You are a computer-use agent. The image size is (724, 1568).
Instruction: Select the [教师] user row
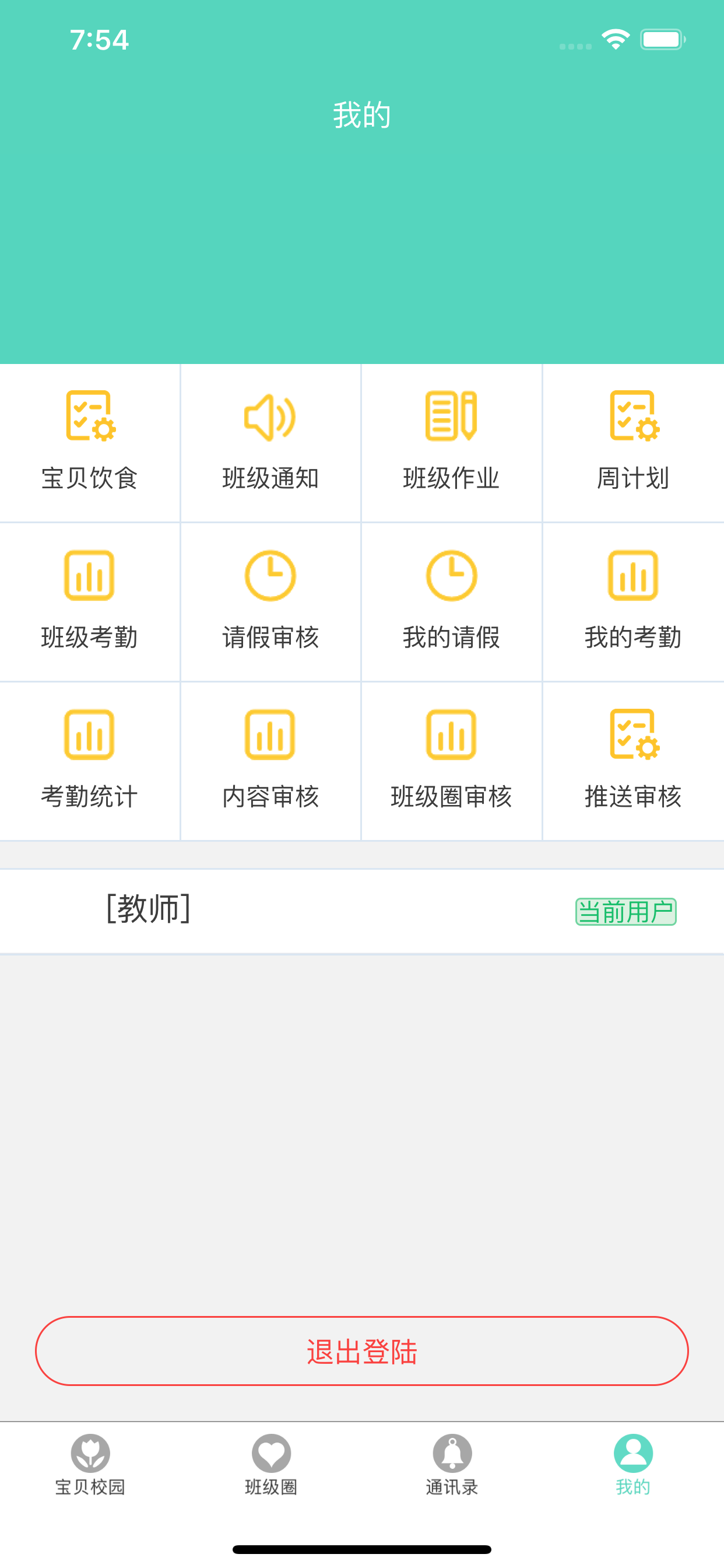point(362,911)
